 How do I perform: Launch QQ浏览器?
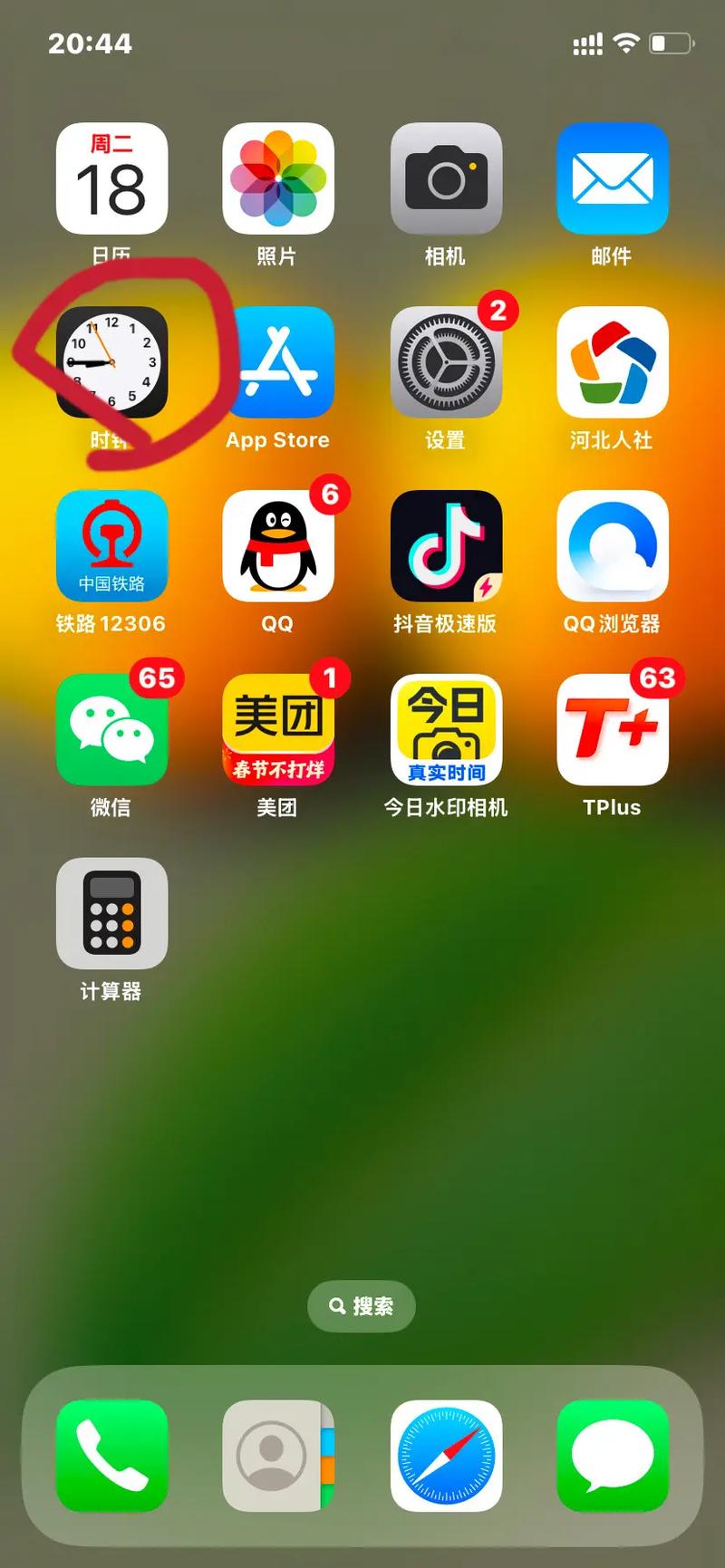pos(613,546)
